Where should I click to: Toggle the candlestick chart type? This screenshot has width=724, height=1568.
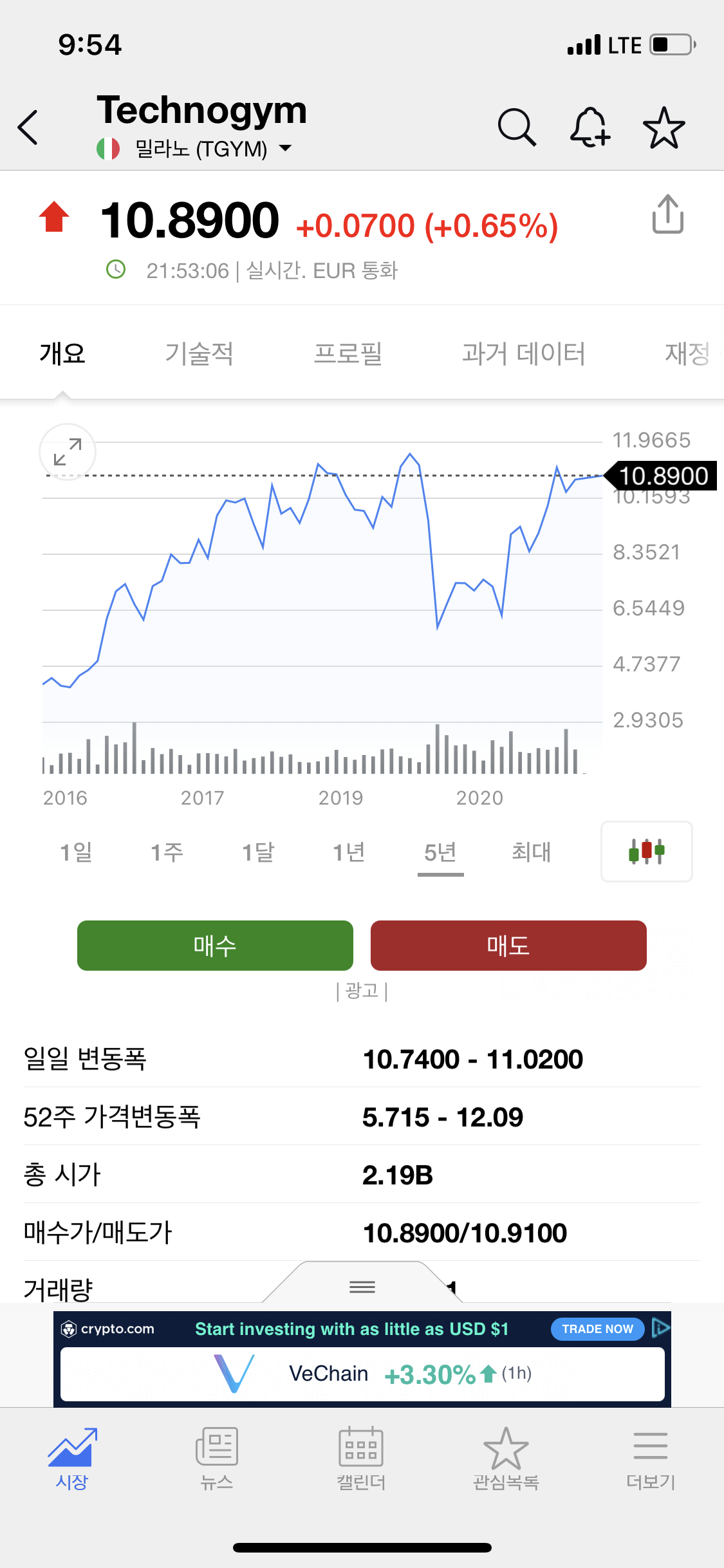tap(647, 851)
